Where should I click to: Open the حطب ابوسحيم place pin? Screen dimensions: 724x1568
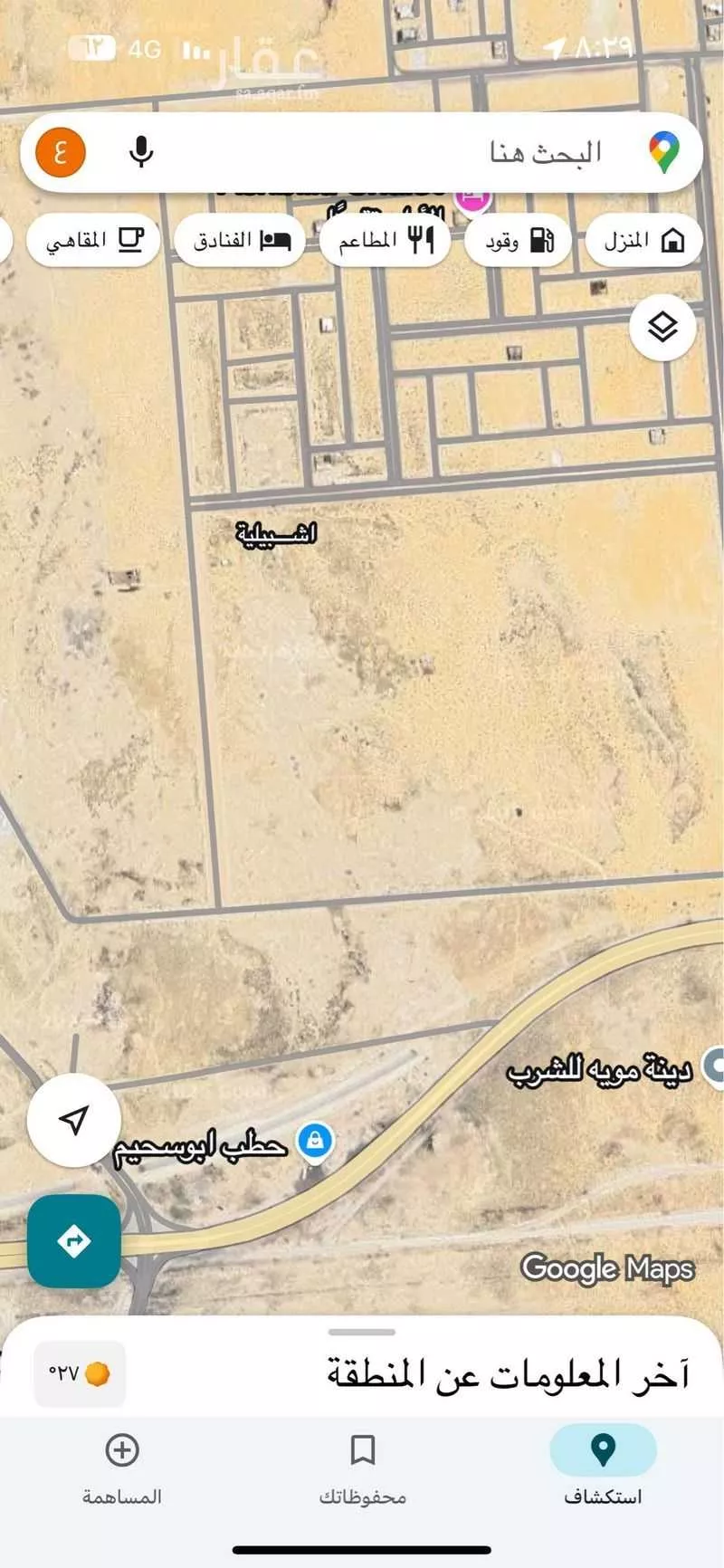[x=314, y=1140]
